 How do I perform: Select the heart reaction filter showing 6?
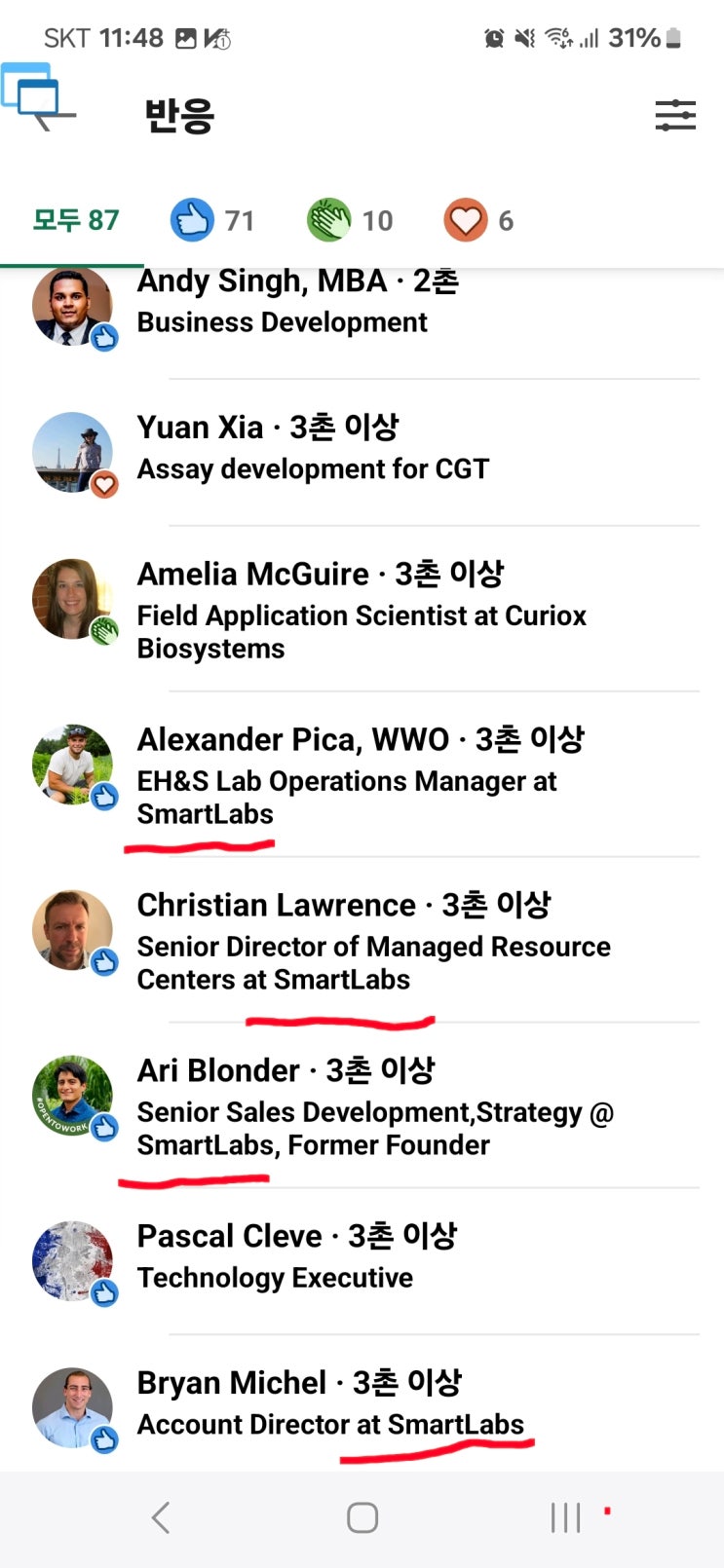click(x=478, y=219)
